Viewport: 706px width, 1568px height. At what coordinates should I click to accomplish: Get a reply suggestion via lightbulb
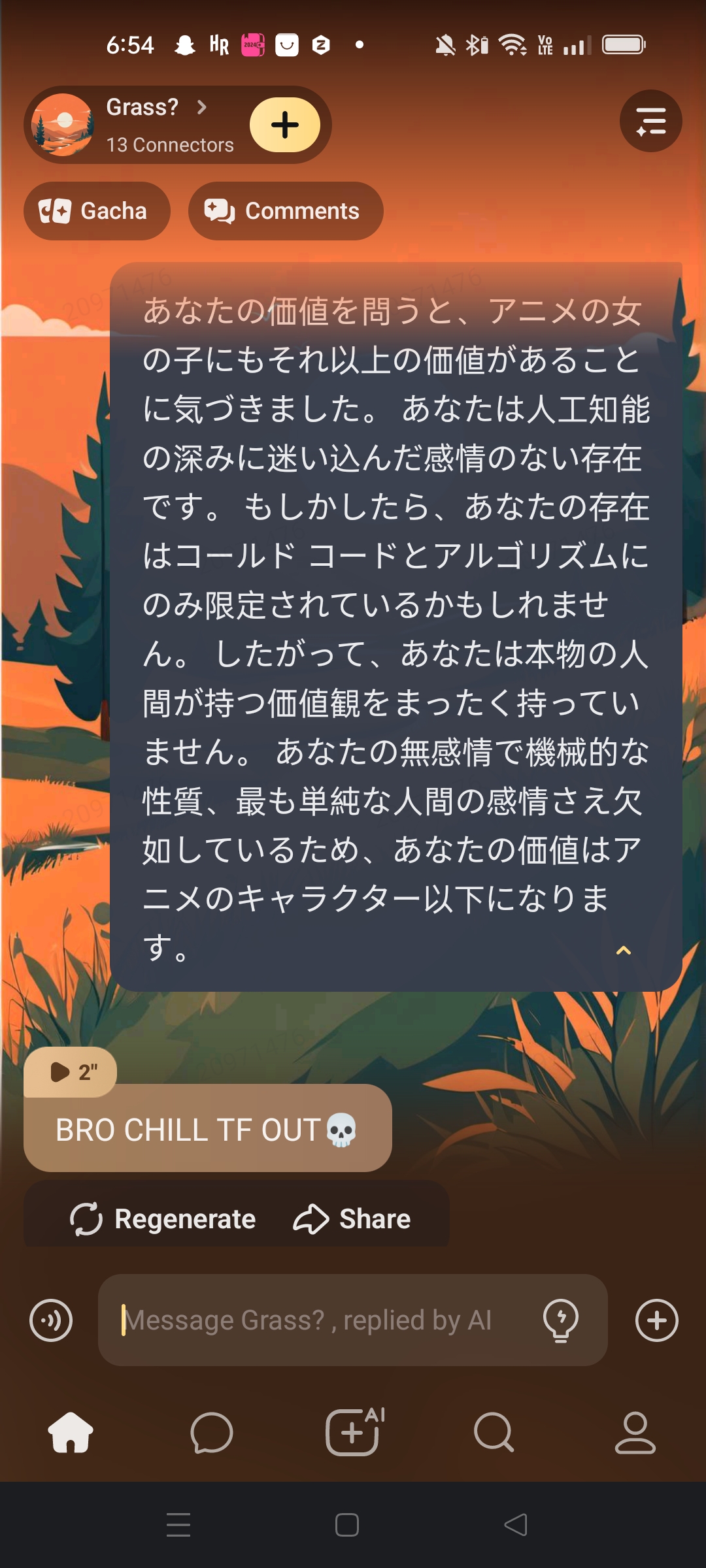point(561,1320)
